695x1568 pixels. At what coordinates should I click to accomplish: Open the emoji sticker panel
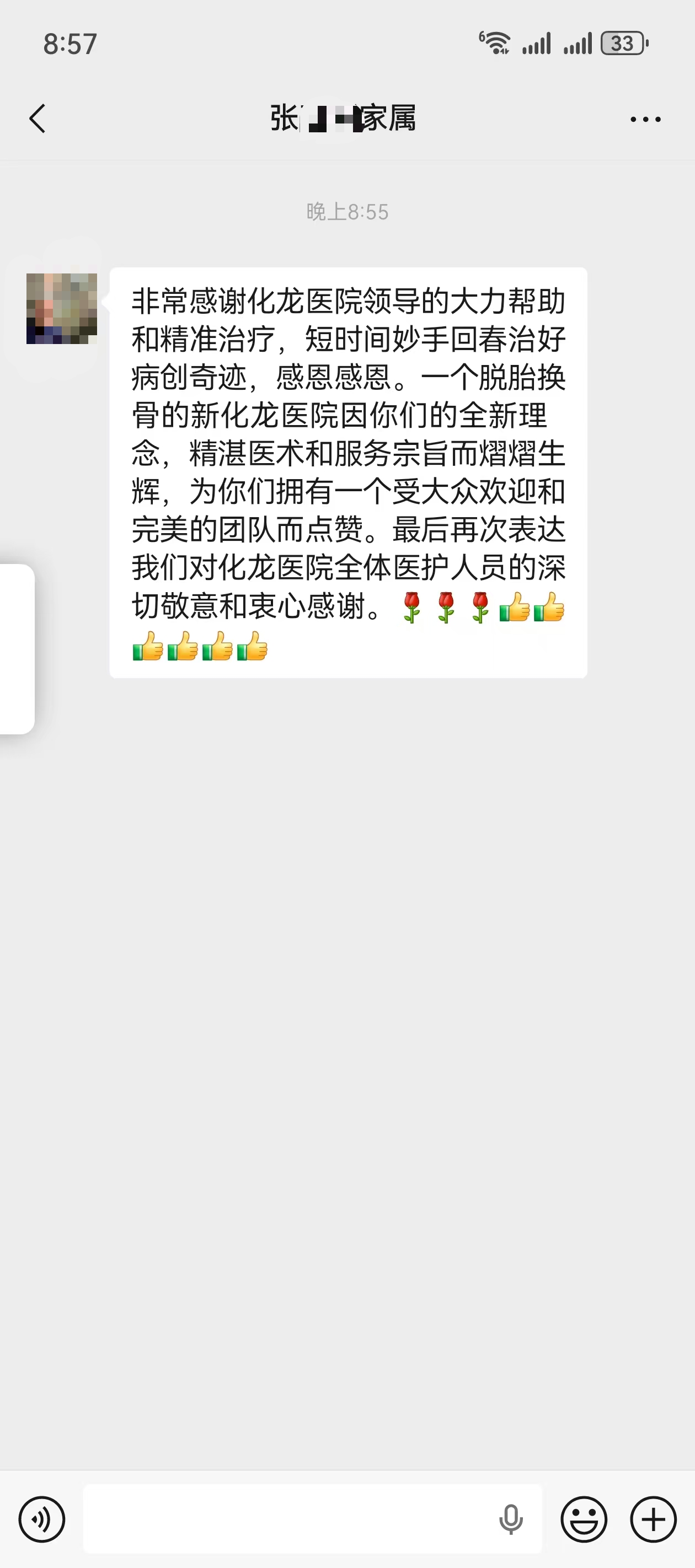pos(584,1519)
